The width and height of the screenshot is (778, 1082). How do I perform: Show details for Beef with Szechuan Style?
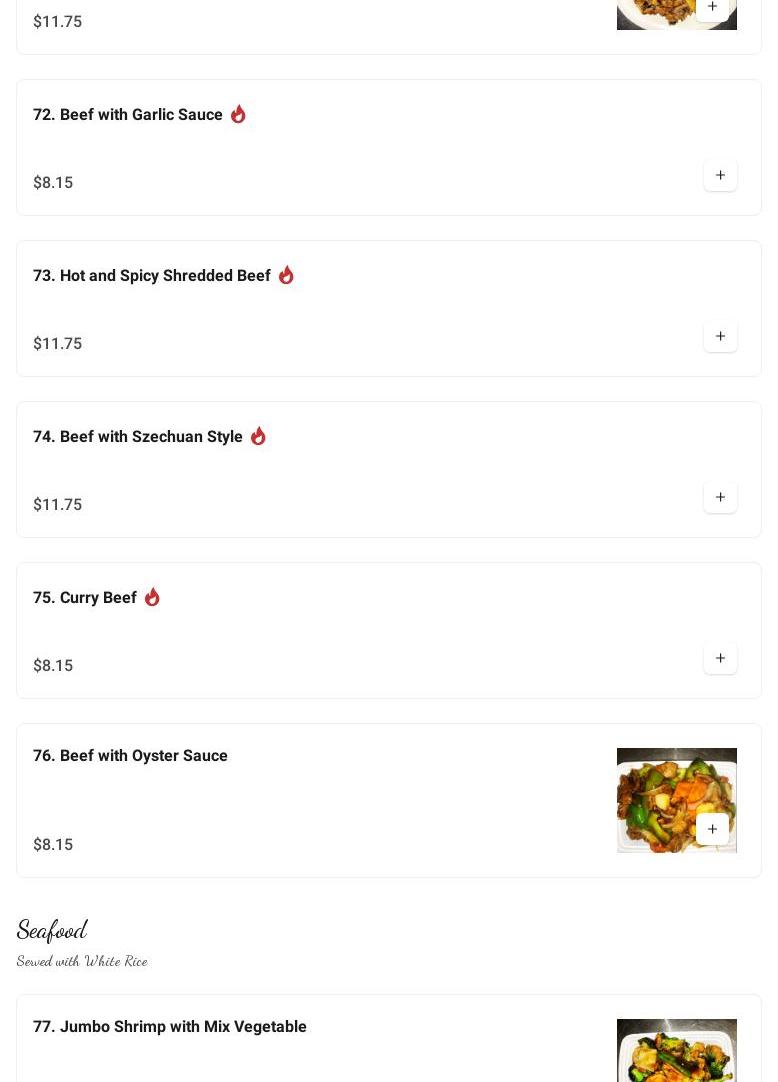pos(138,437)
